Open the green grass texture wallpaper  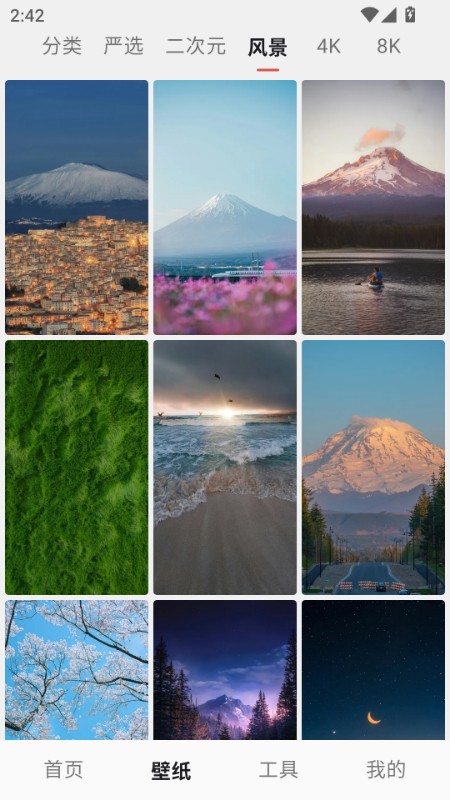click(x=77, y=467)
